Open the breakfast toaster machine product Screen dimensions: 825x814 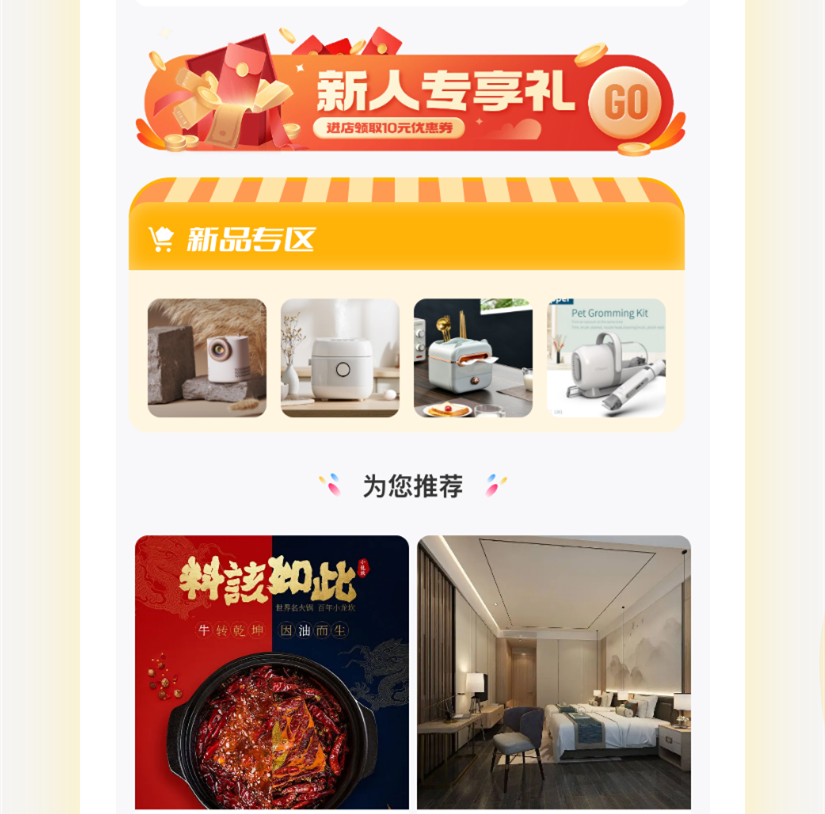(473, 357)
